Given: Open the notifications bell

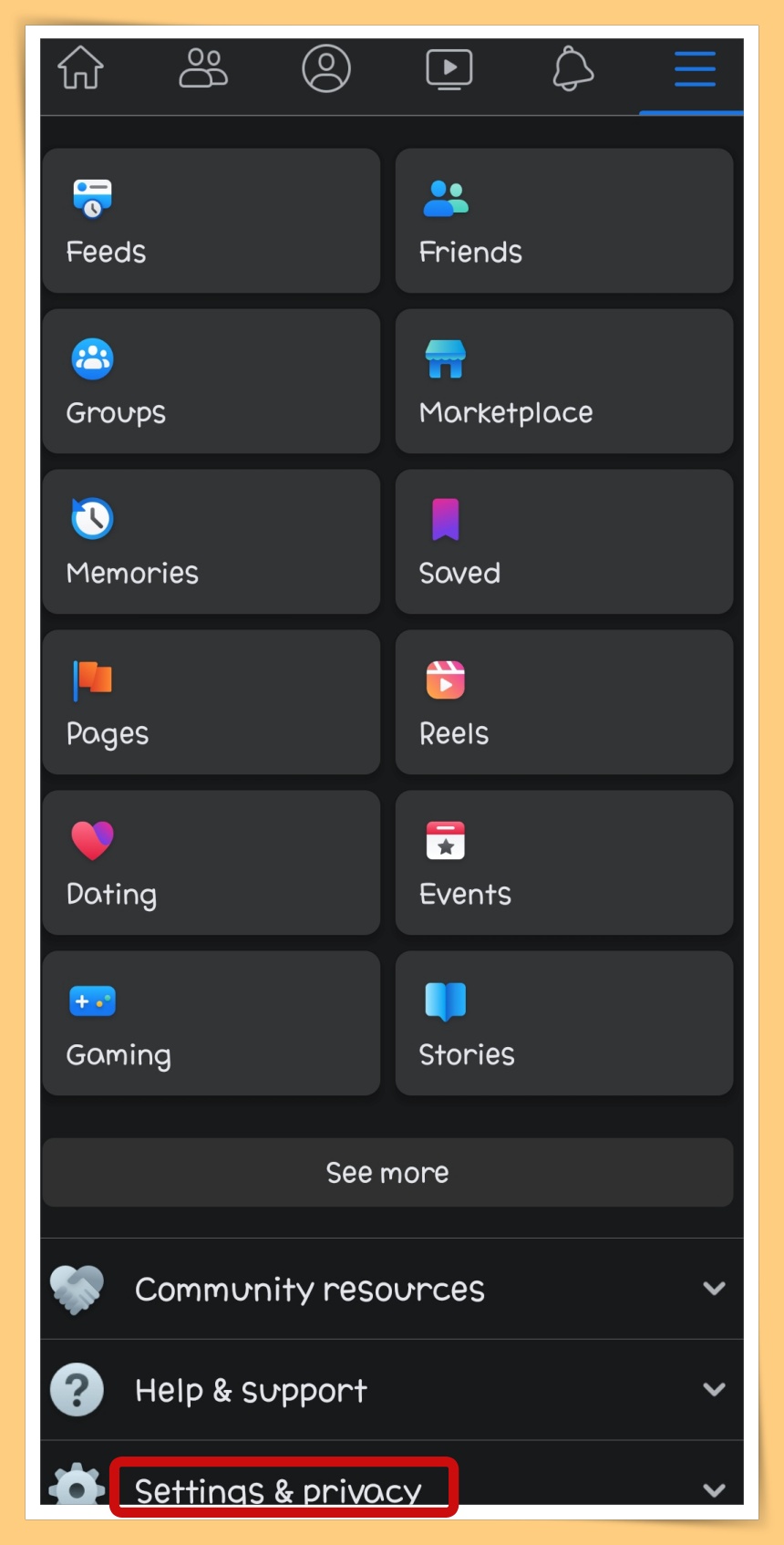Looking at the screenshot, I should tap(573, 68).
